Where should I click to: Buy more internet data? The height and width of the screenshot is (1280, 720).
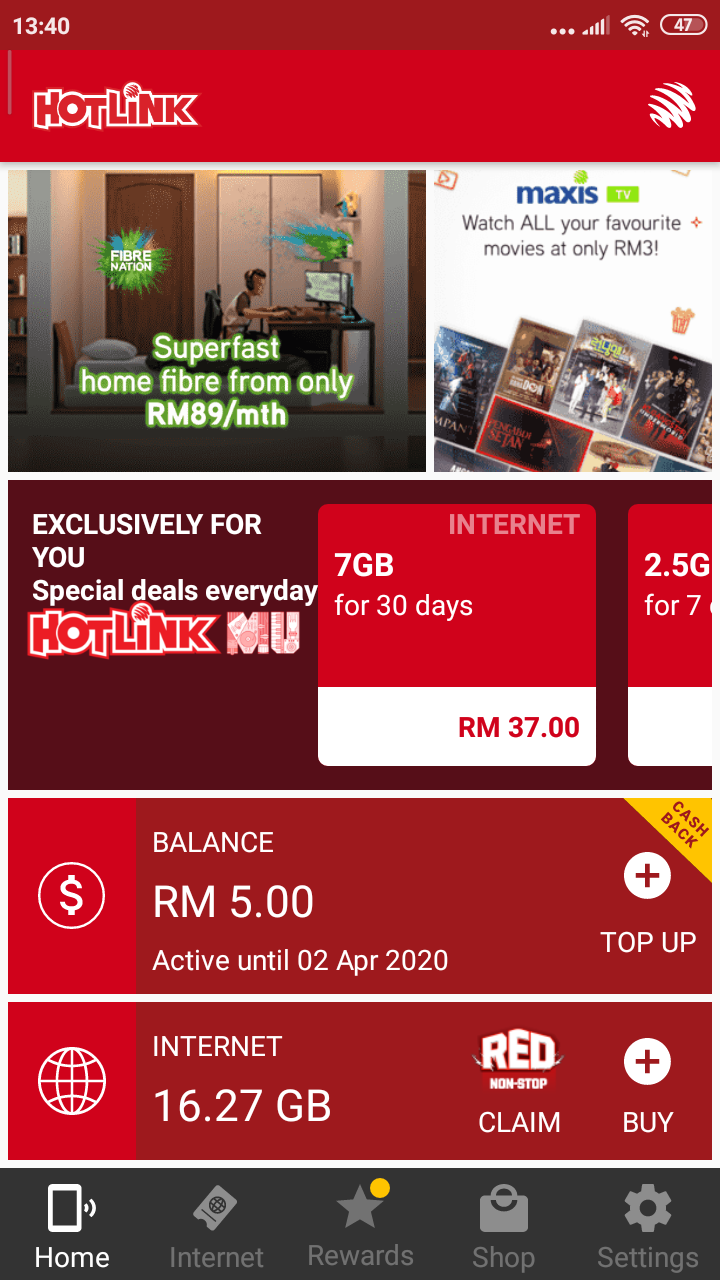point(647,1082)
